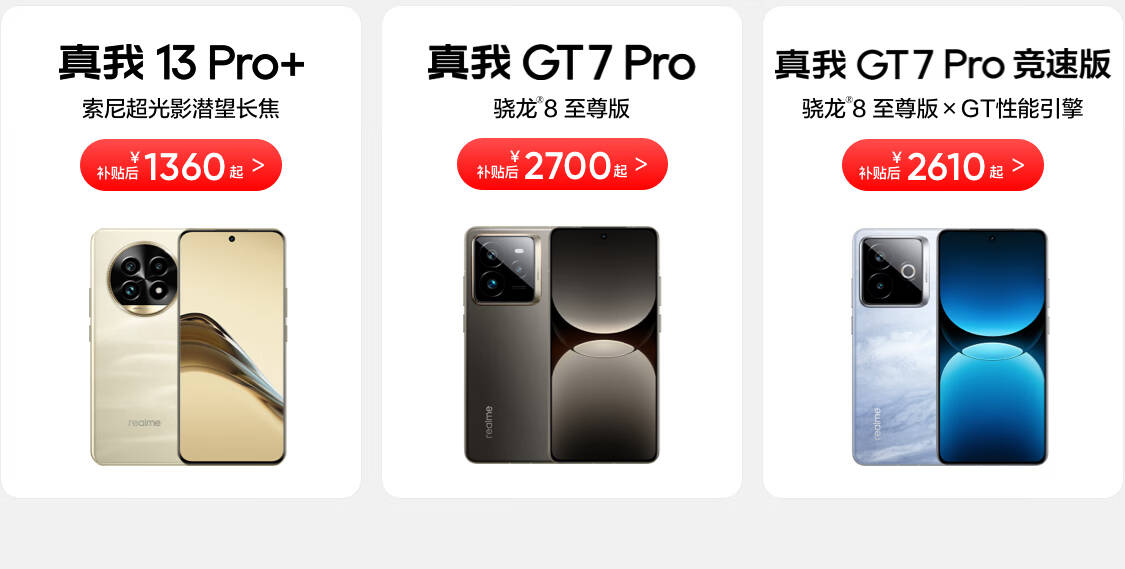Tap the ¥1360 price button for 真我 13 Pro+

pyautogui.click(x=181, y=165)
